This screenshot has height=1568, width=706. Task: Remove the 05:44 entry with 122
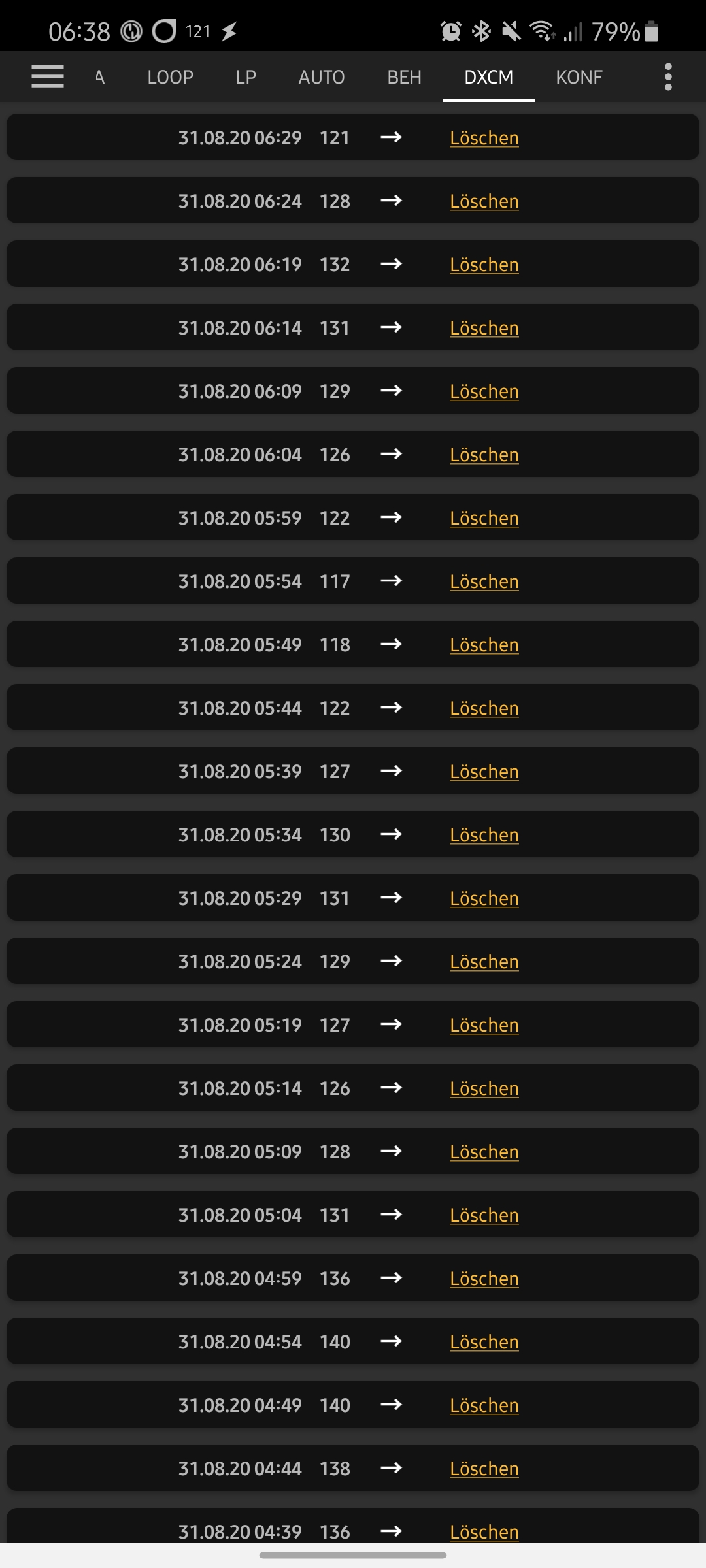pyautogui.click(x=484, y=708)
